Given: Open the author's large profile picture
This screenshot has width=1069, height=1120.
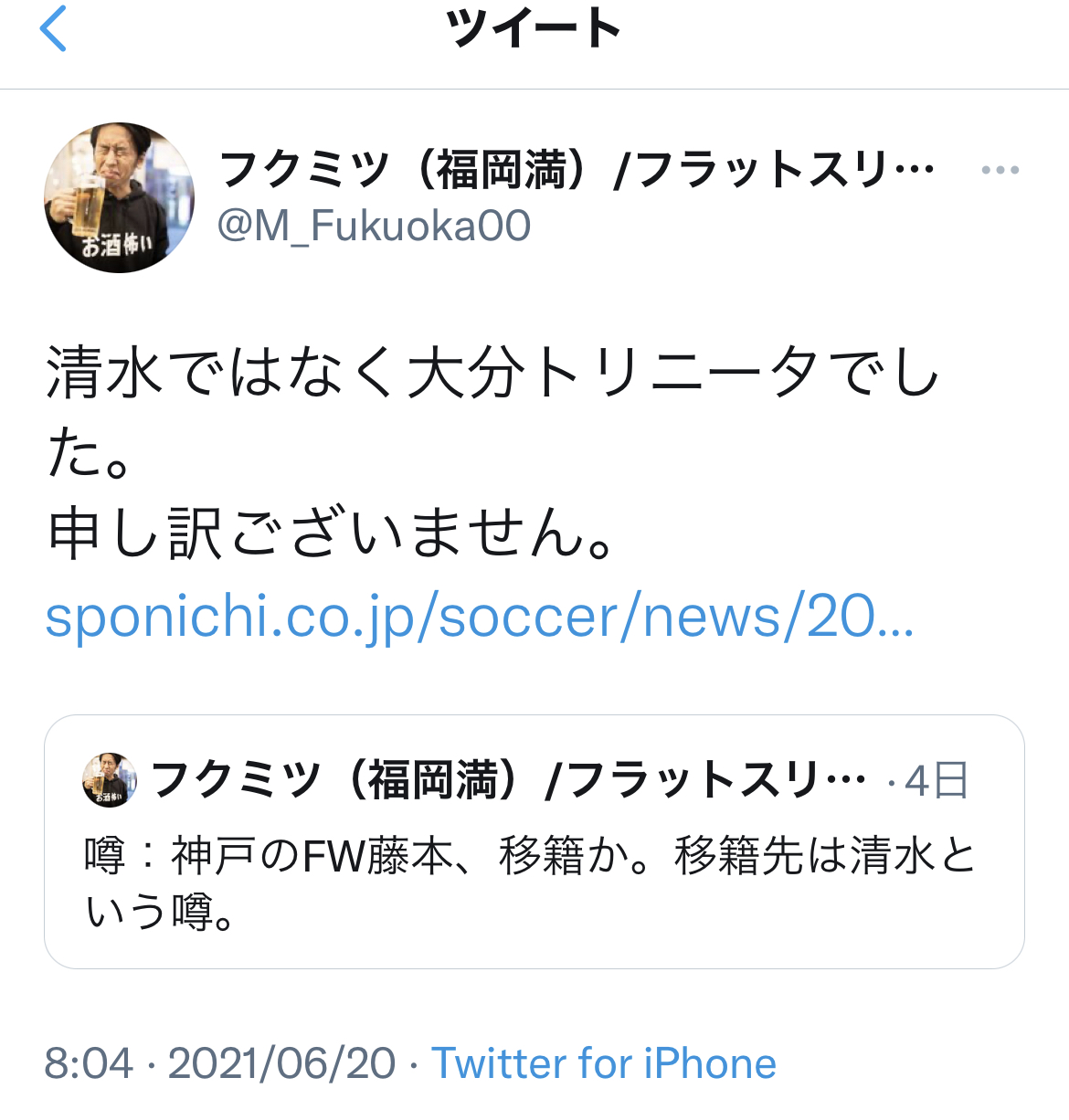Looking at the screenshot, I should click(x=119, y=197).
